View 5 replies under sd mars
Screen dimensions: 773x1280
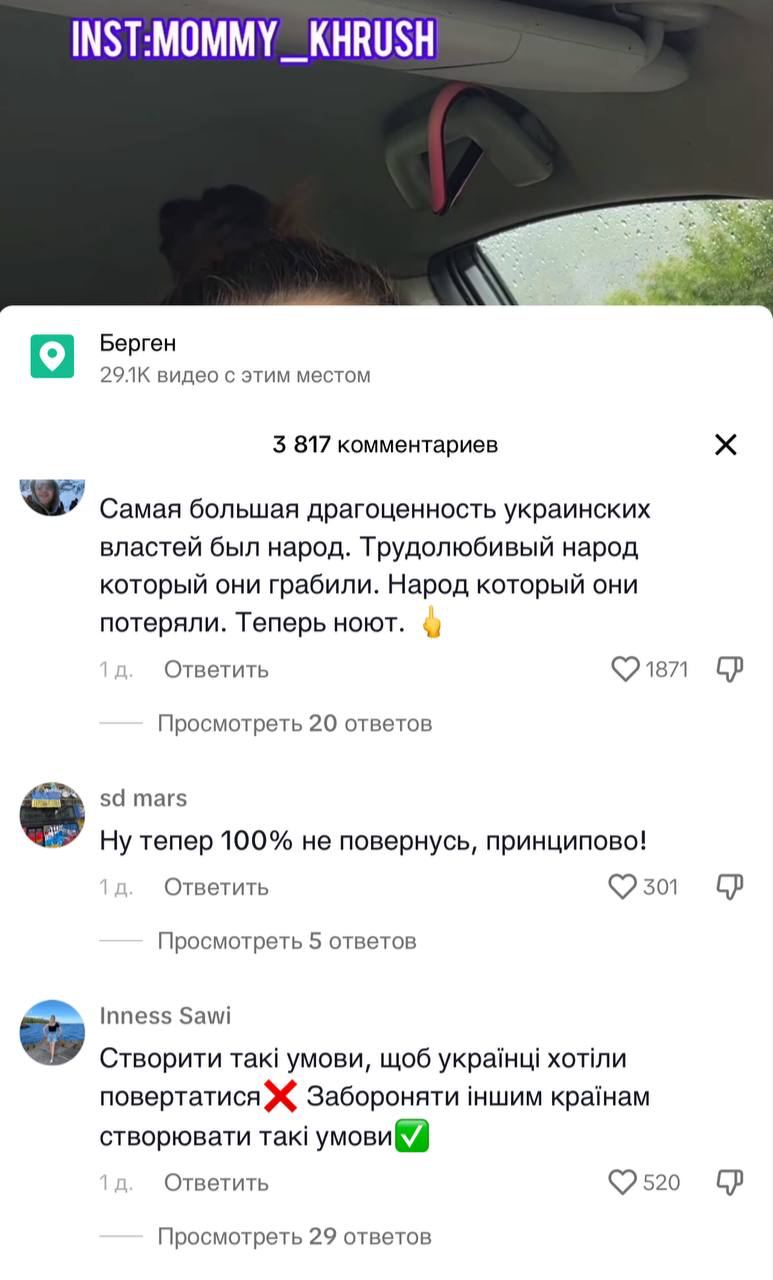[x=286, y=941]
